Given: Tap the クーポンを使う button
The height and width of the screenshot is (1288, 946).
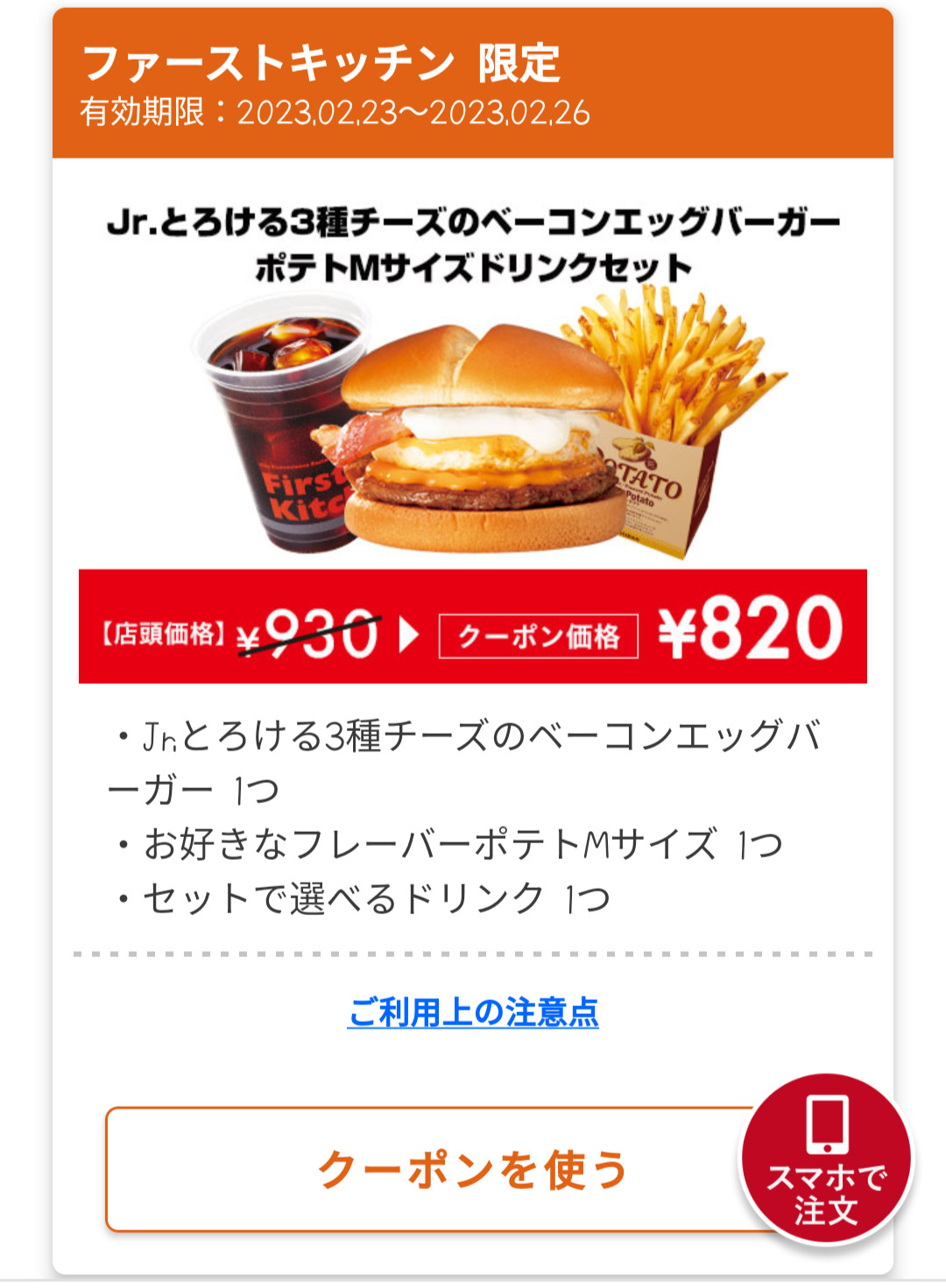Looking at the screenshot, I should coord(427,1170).
